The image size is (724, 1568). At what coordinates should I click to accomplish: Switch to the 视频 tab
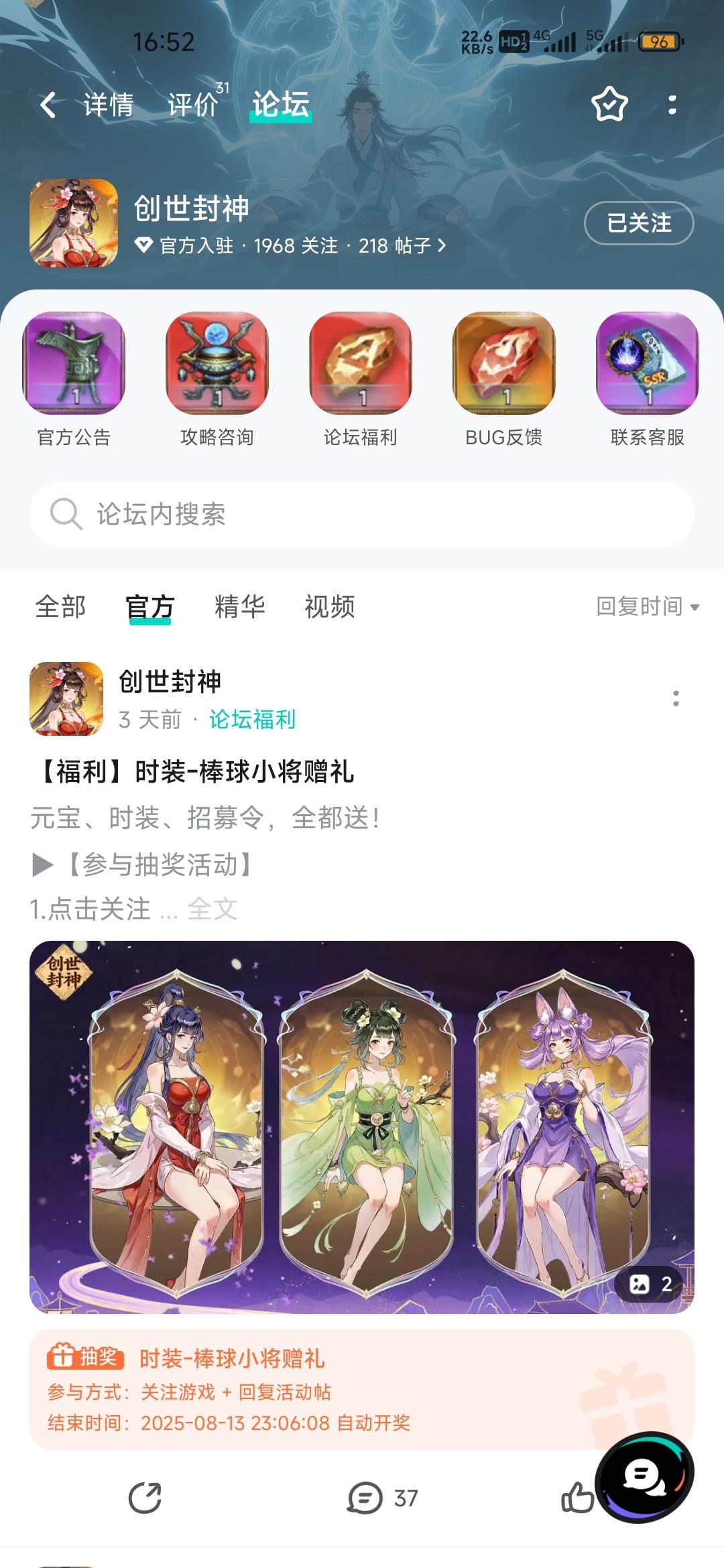pyautogui.click(x=330, y=606)
